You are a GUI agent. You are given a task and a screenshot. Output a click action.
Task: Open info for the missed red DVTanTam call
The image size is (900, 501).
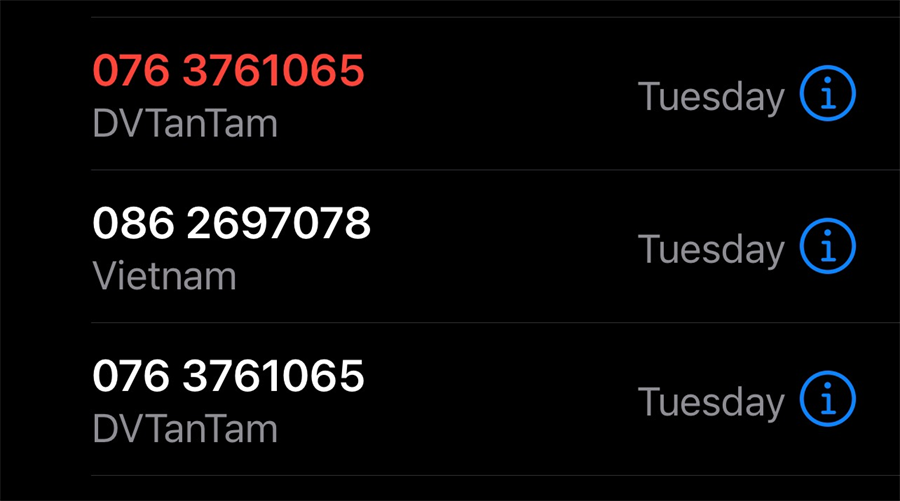click(827, 95)
